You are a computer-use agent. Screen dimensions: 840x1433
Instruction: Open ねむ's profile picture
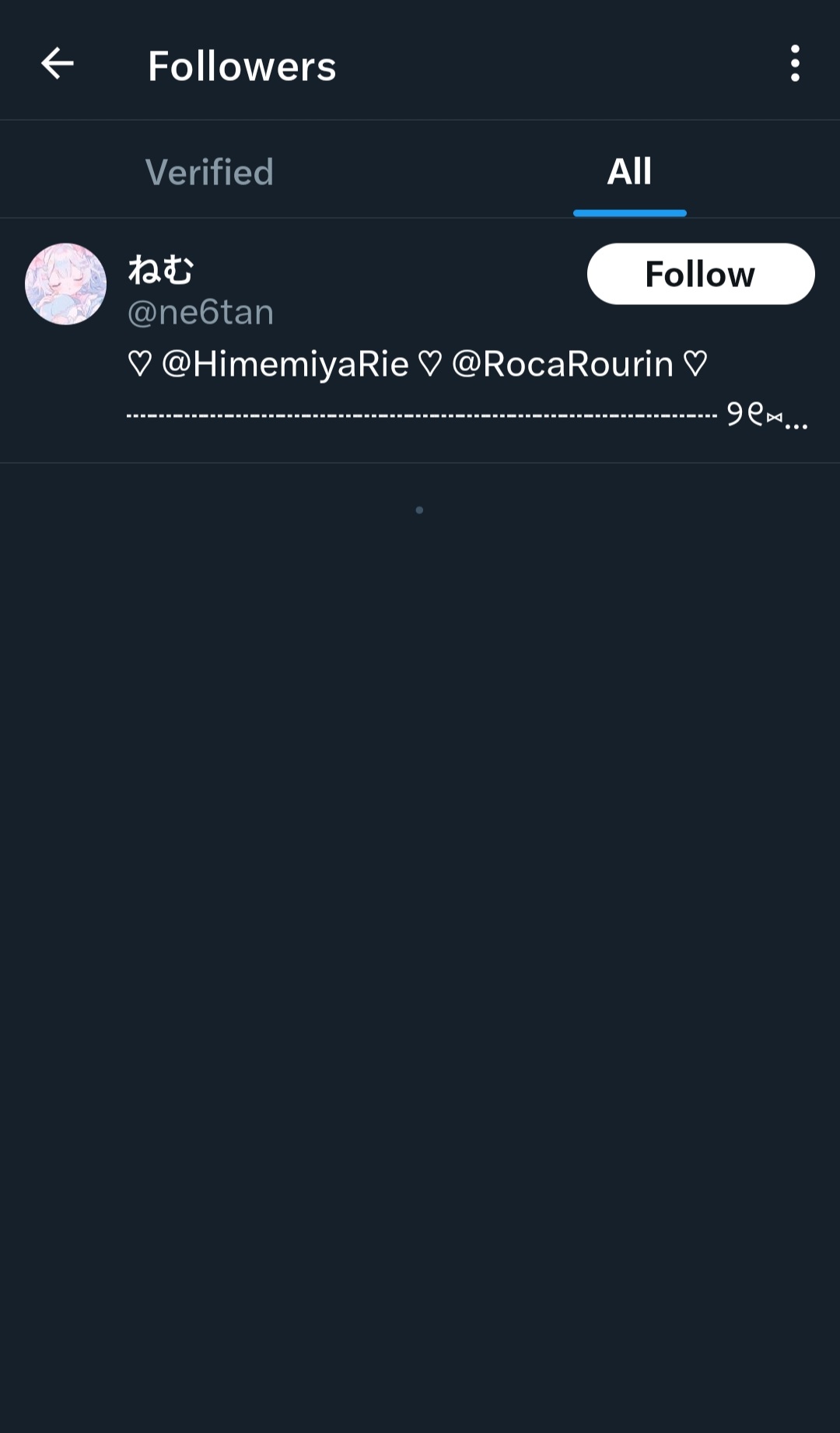point(65,284)
